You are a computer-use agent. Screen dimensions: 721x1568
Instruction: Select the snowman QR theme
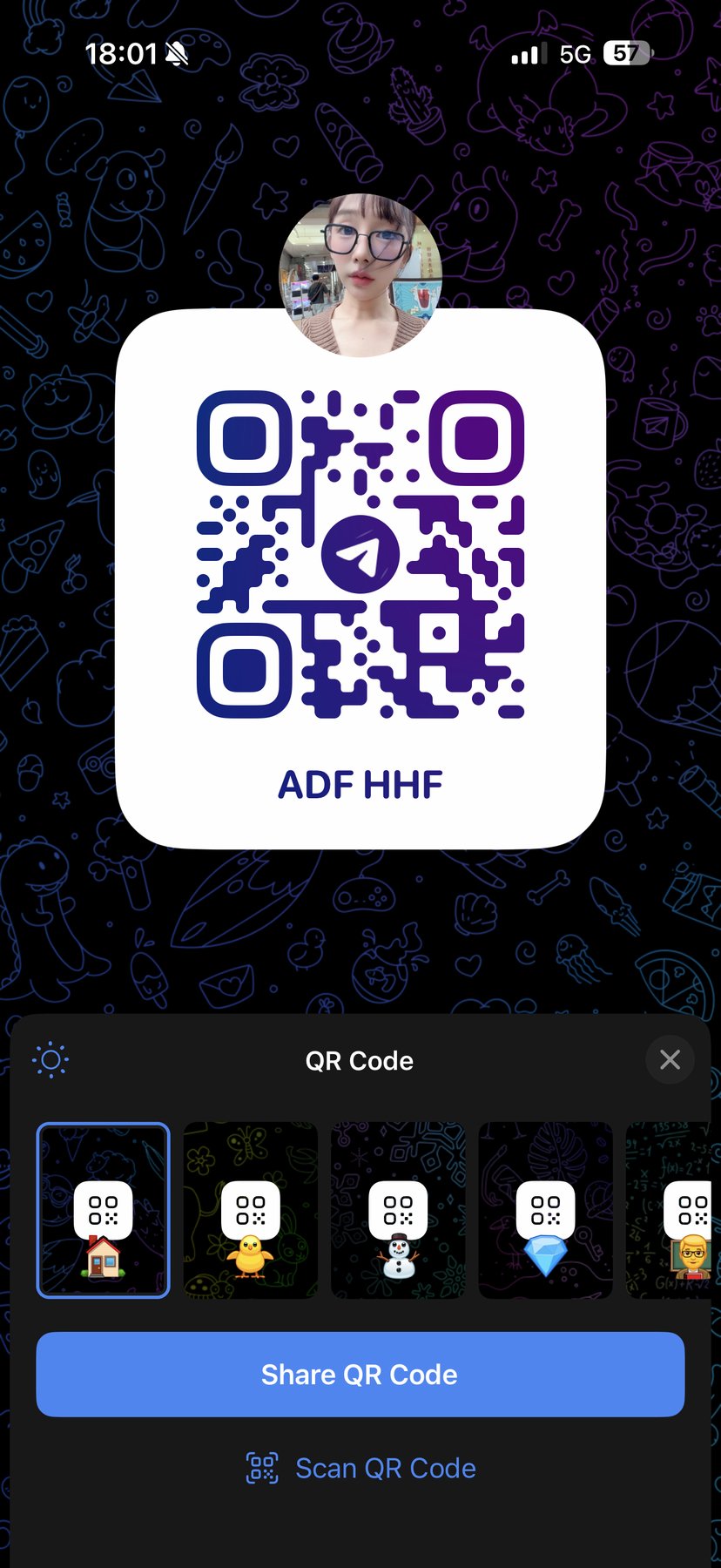(x=398, y=1210)
